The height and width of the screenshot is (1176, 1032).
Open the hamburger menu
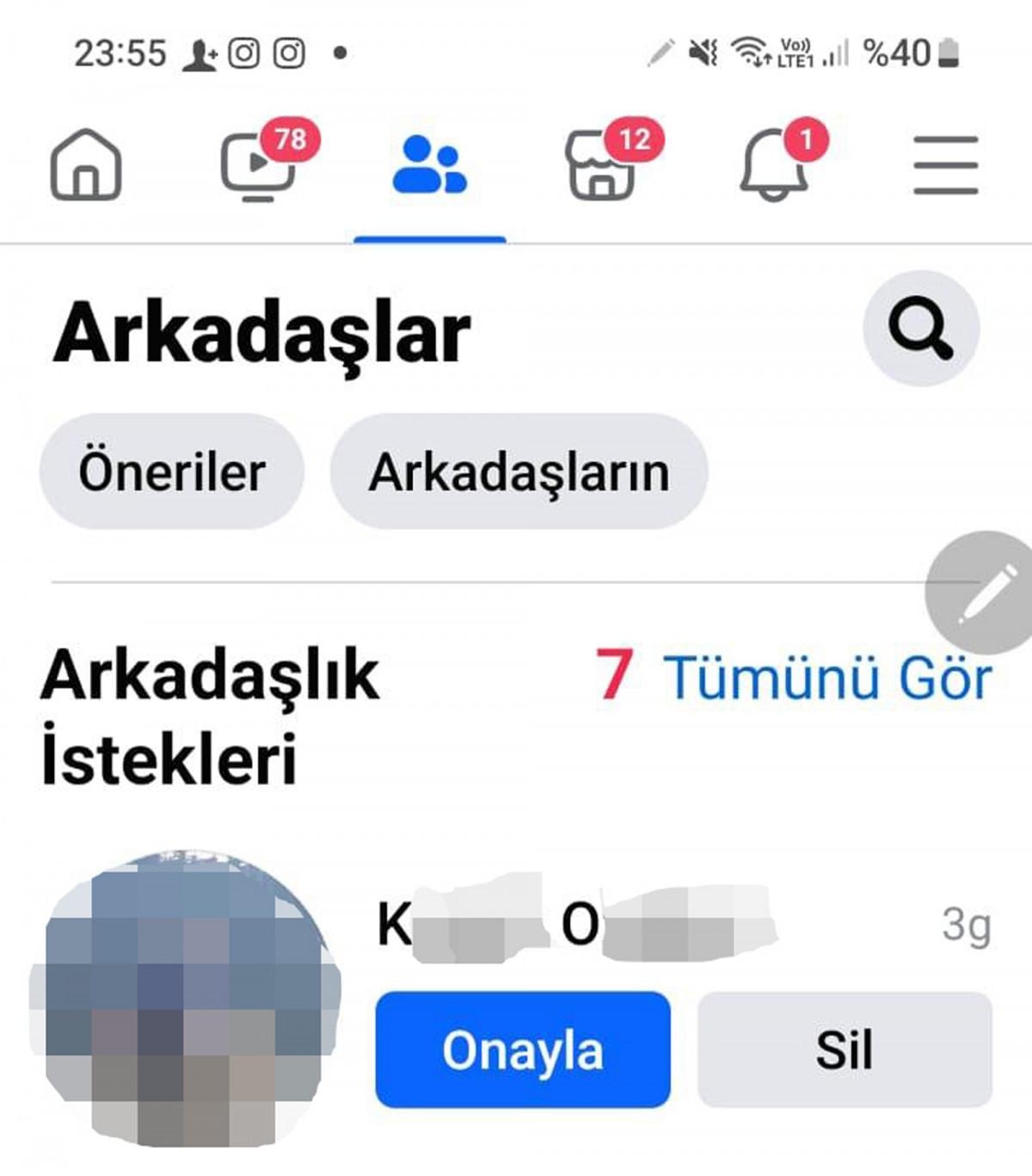tap(945, 165)
